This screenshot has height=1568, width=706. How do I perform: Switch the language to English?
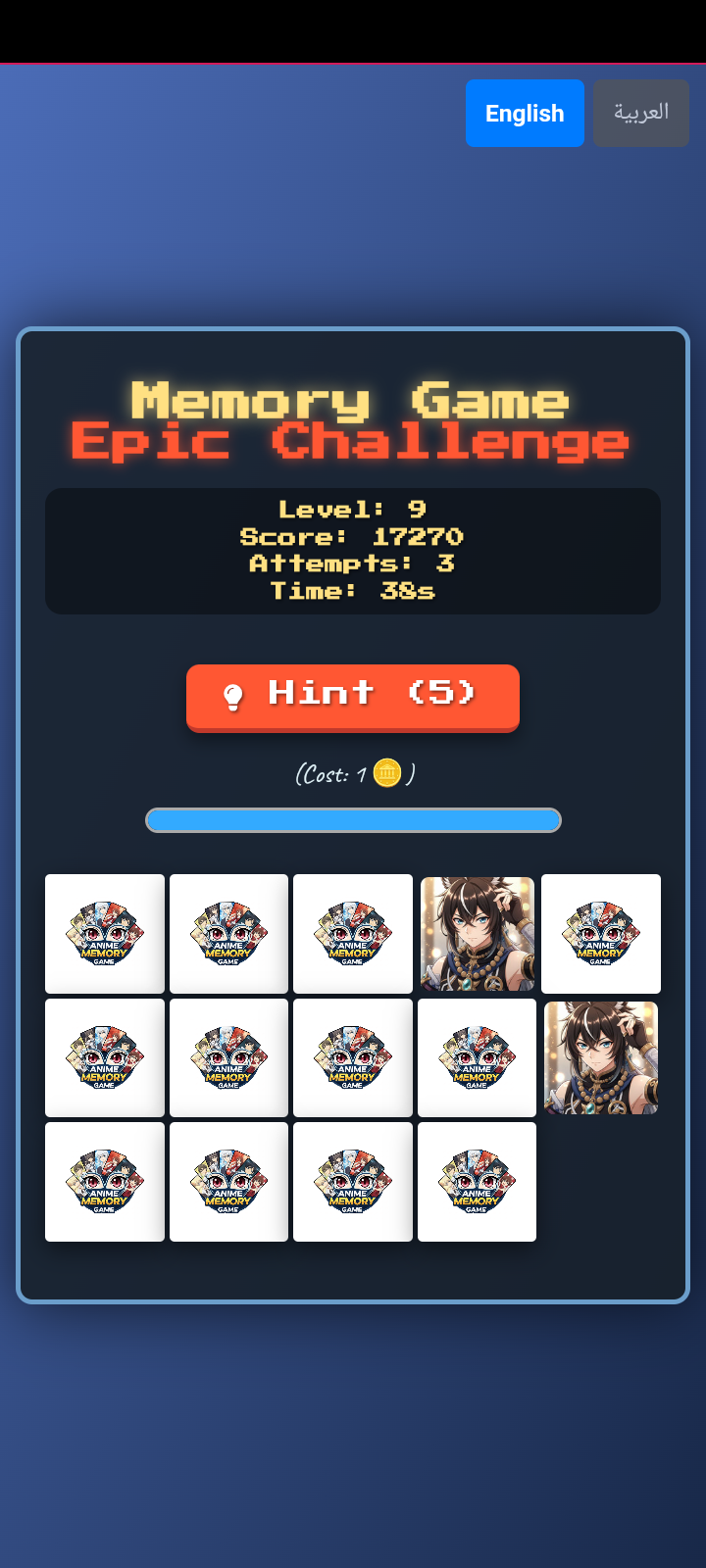[525, 114]
